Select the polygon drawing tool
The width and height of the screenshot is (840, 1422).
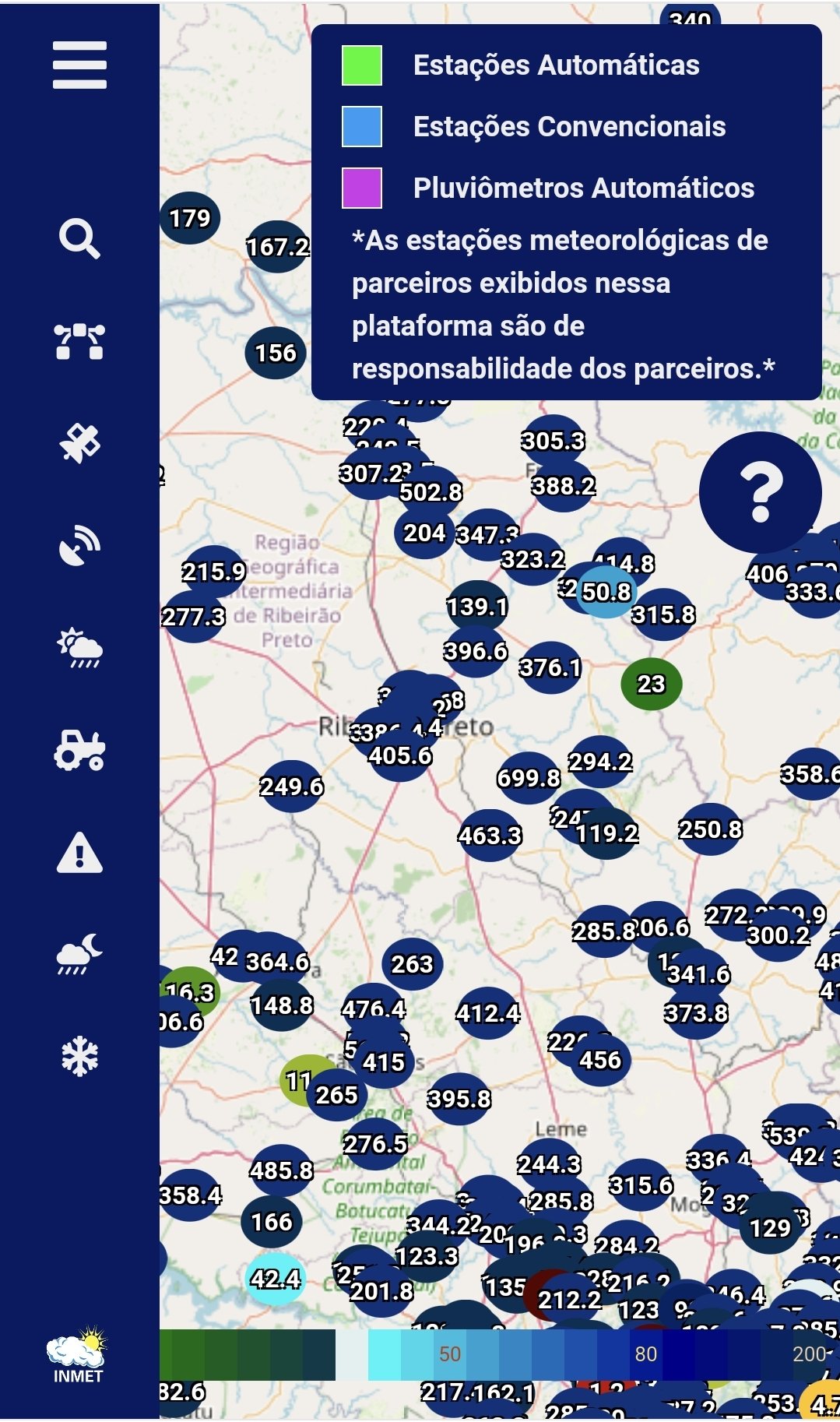(x=79, y=342)
